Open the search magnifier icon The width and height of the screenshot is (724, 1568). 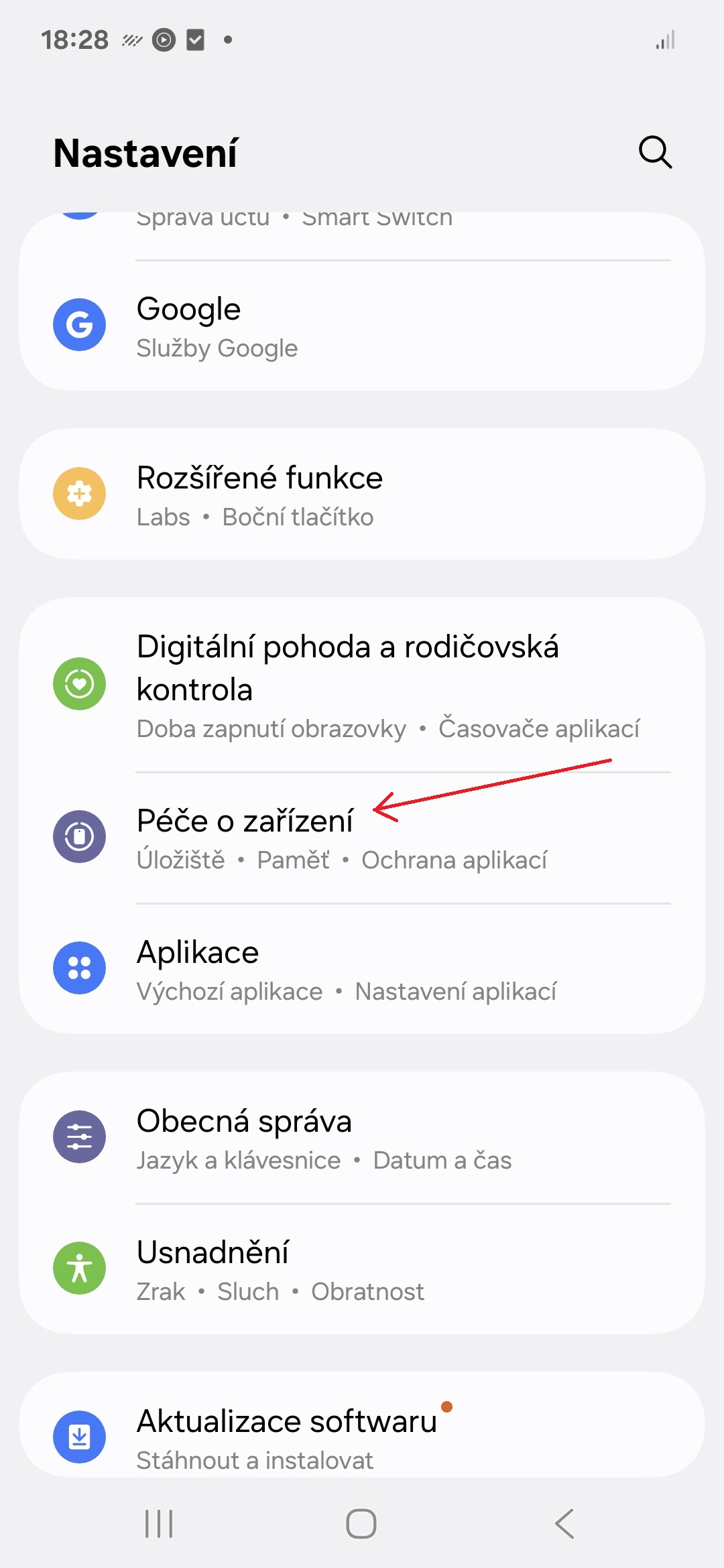[x=655, y=152]
